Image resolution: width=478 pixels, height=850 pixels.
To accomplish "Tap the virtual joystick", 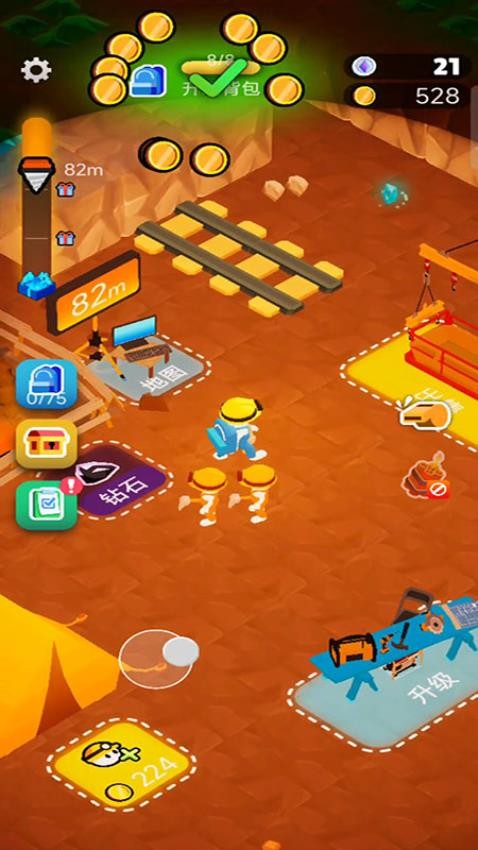I will [158, 659].
